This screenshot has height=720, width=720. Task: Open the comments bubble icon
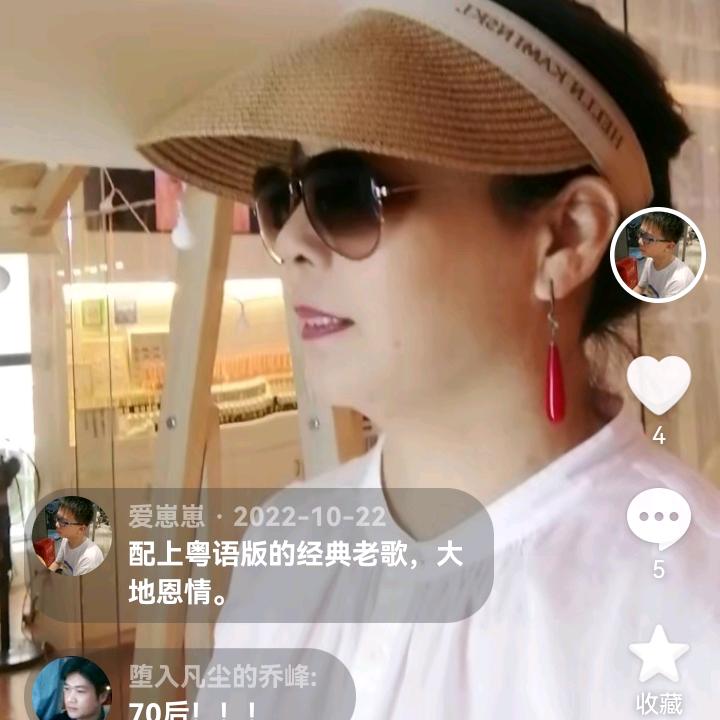(658, 519)
